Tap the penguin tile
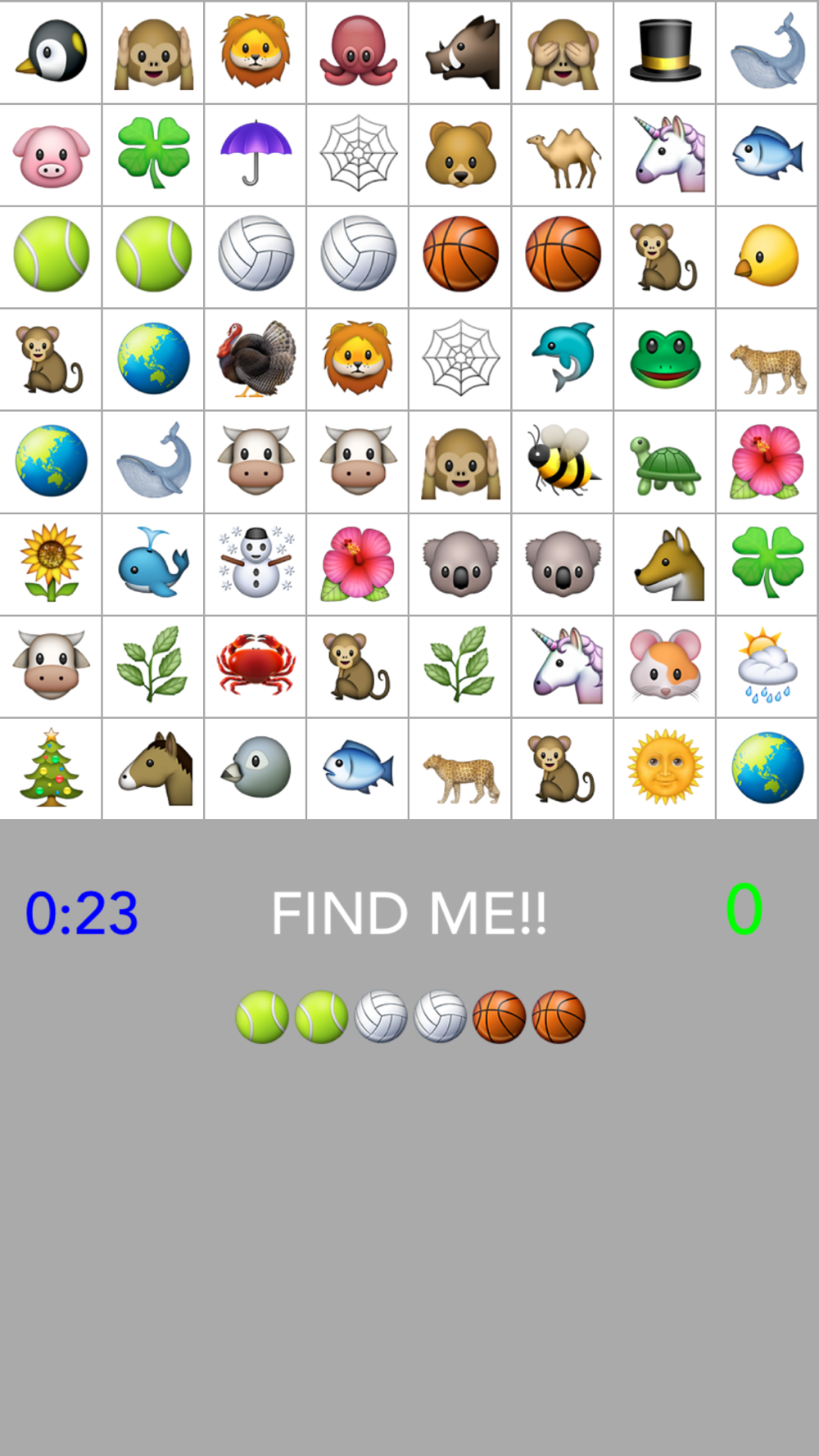819x1456 pixels. 51,52
